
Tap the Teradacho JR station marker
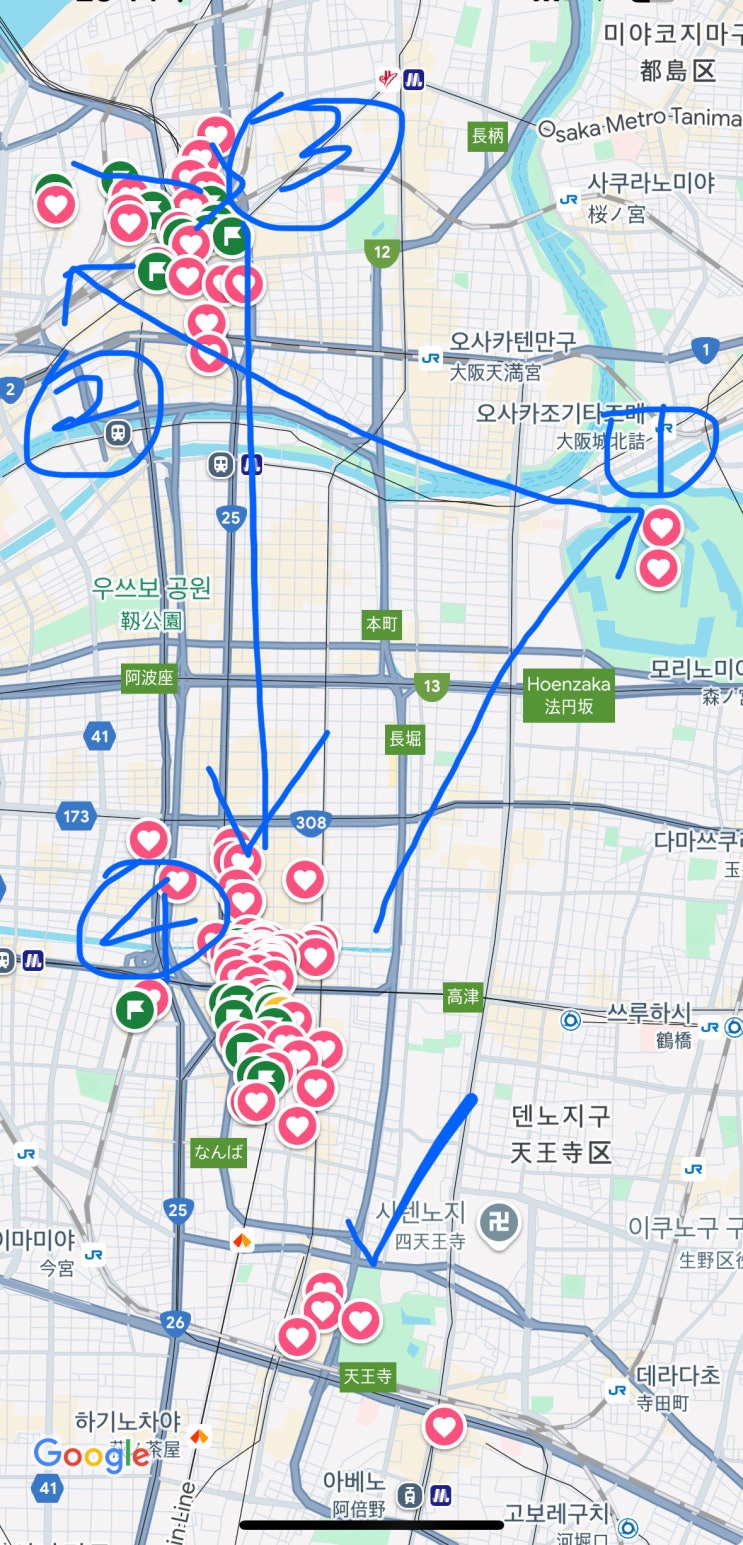(x=616, y=1391)
